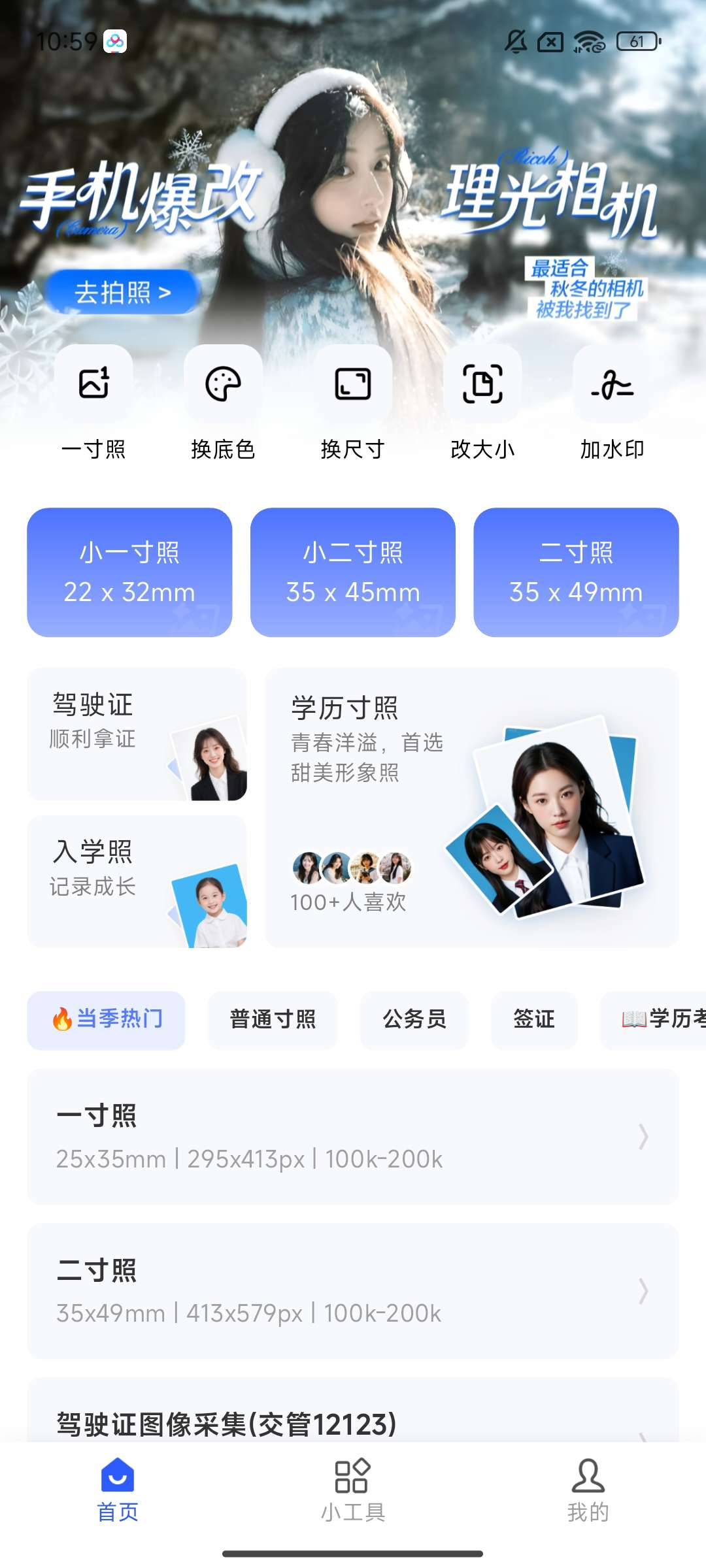Switch to the 公务员 chip
This screenshot has width=706, height=1568.
click(x=414, y=1020)
